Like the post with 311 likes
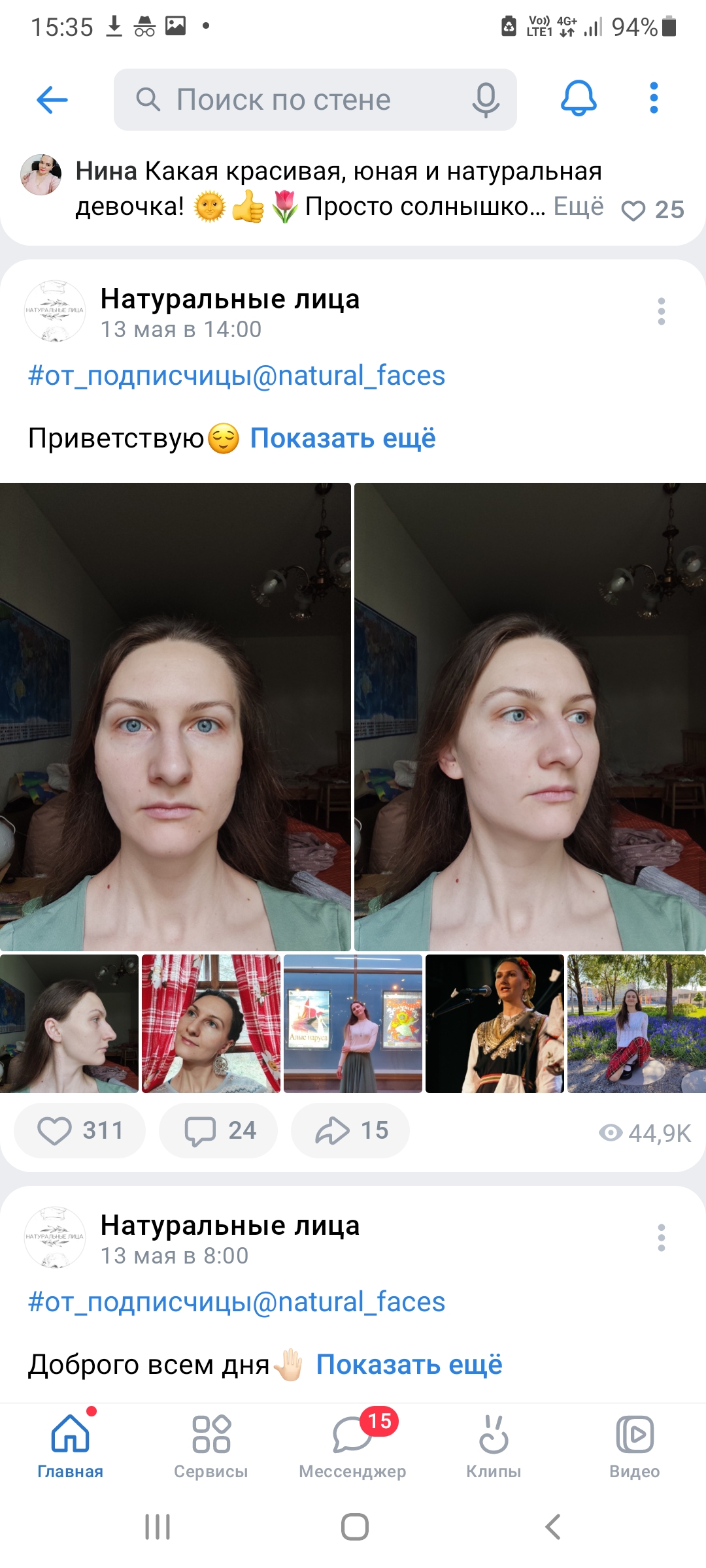The image size is (706, 1568). pyautogui.click(x=80, y=1130)
